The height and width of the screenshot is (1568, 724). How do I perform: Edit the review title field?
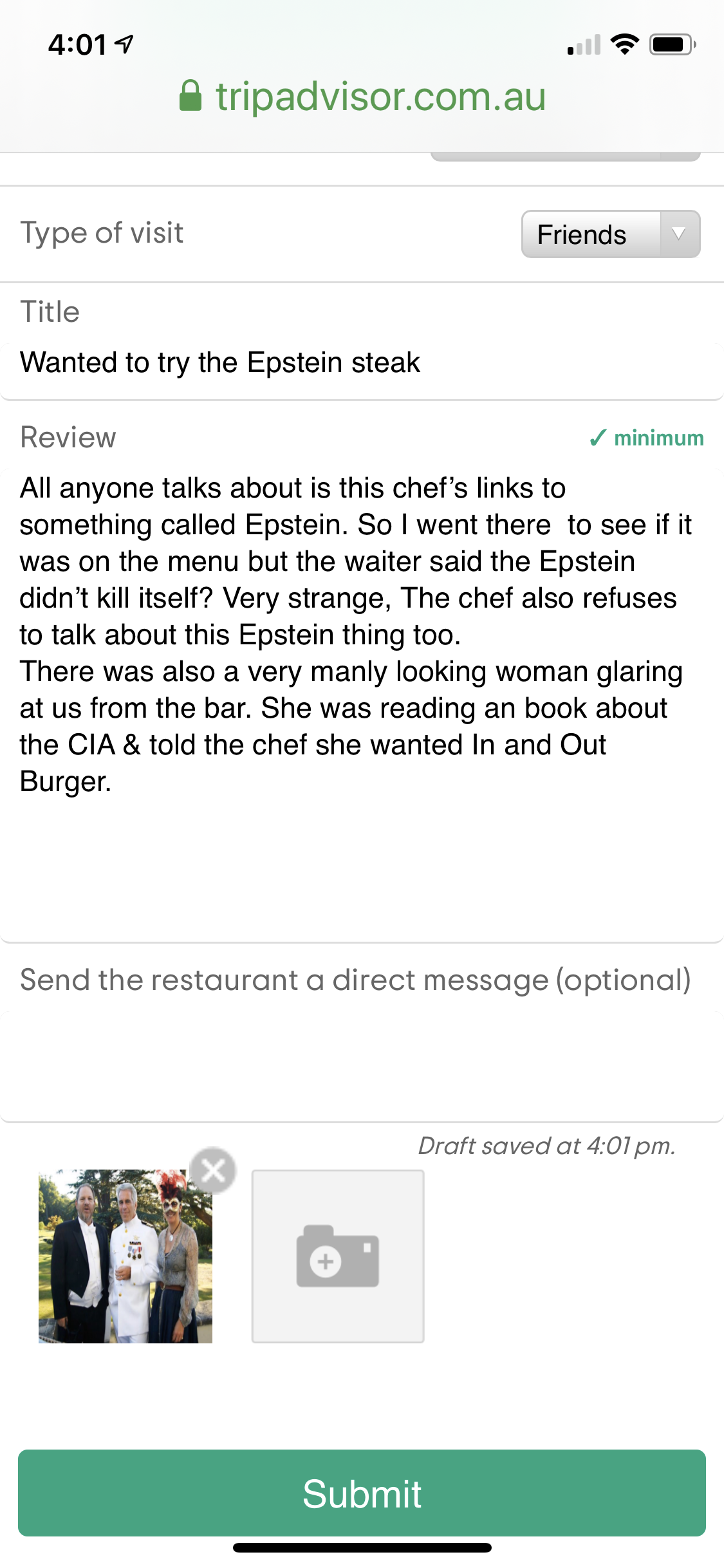(x=360, y=363)
